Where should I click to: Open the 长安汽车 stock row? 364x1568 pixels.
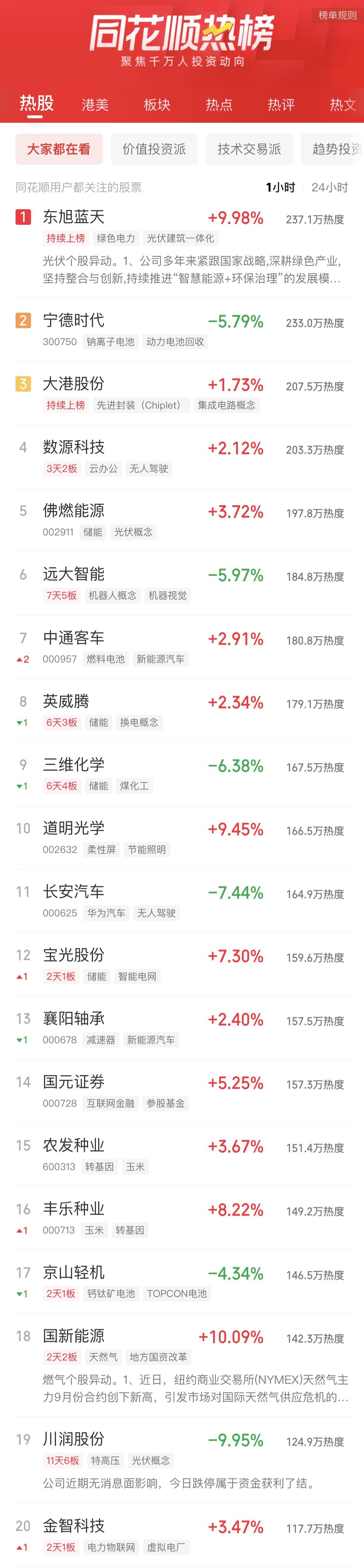pyautogui.click(x=74, y=892)
